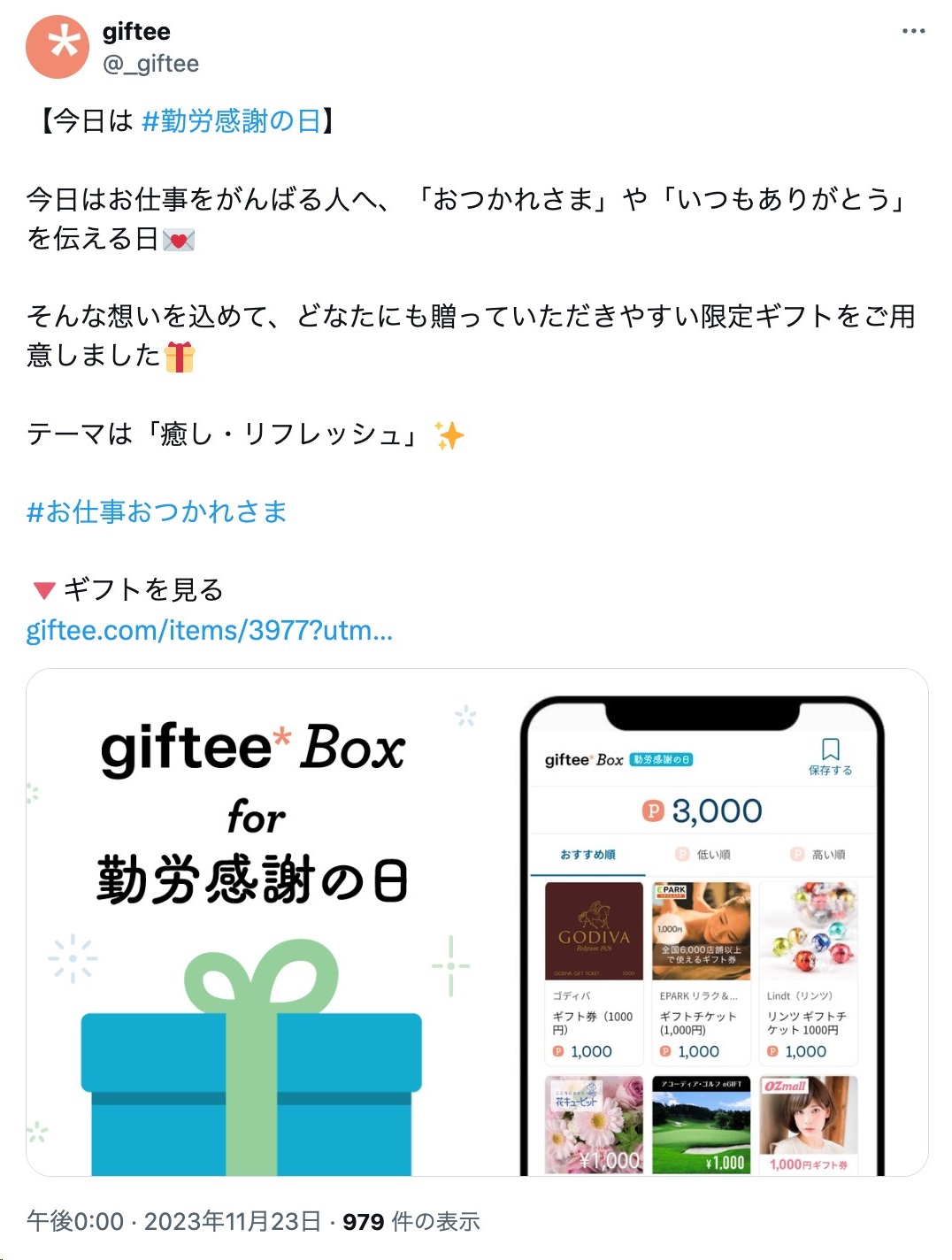
Task: Open the giftee profile avatar
Action: click(x=58, y=47)
